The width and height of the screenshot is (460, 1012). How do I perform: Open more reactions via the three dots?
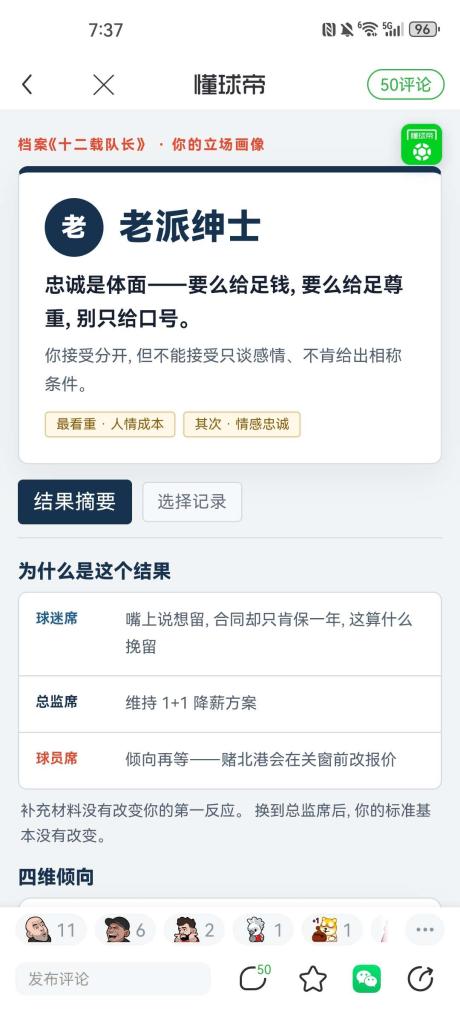(425, 930)
